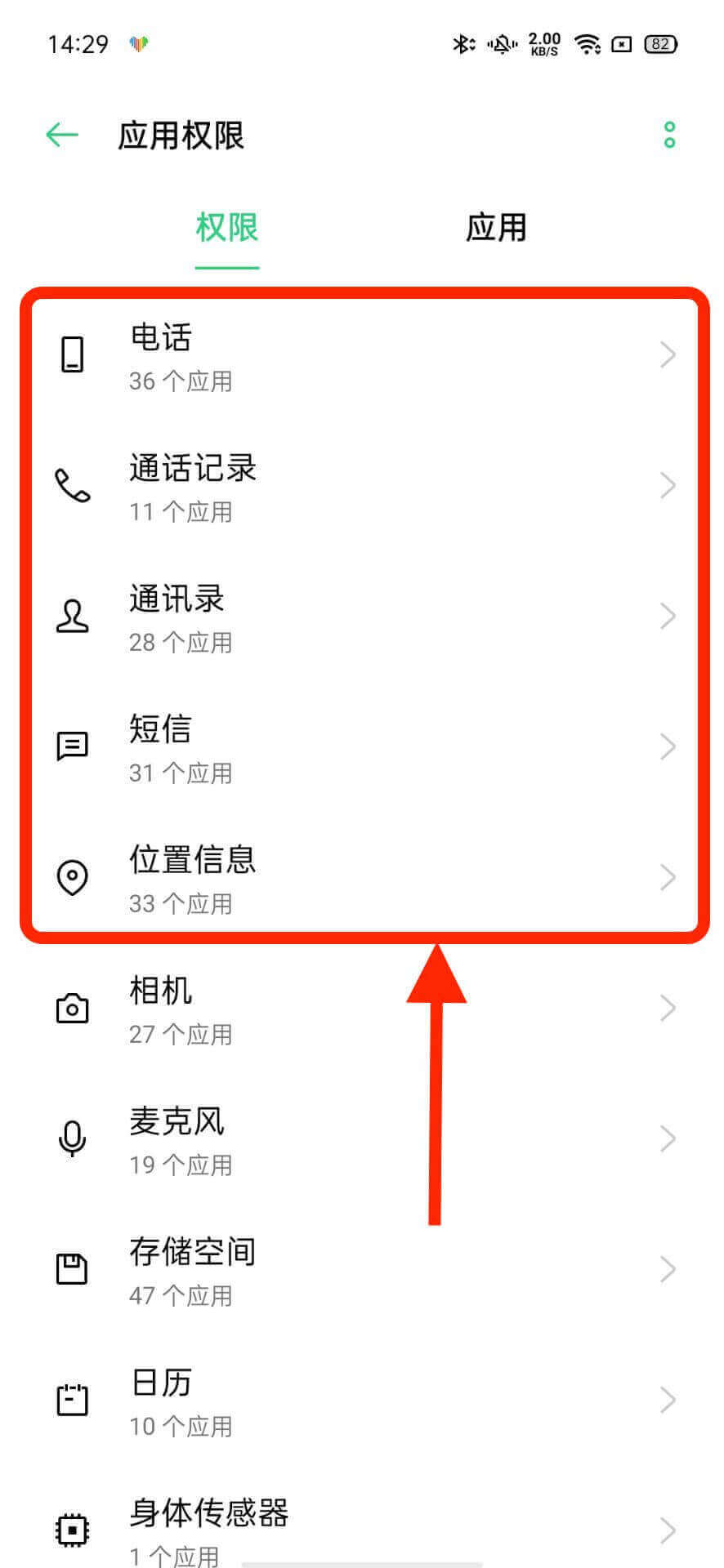Screen dimensions: 724x1568
Task: Select the 位置信息 permission row
Action: 362,879
